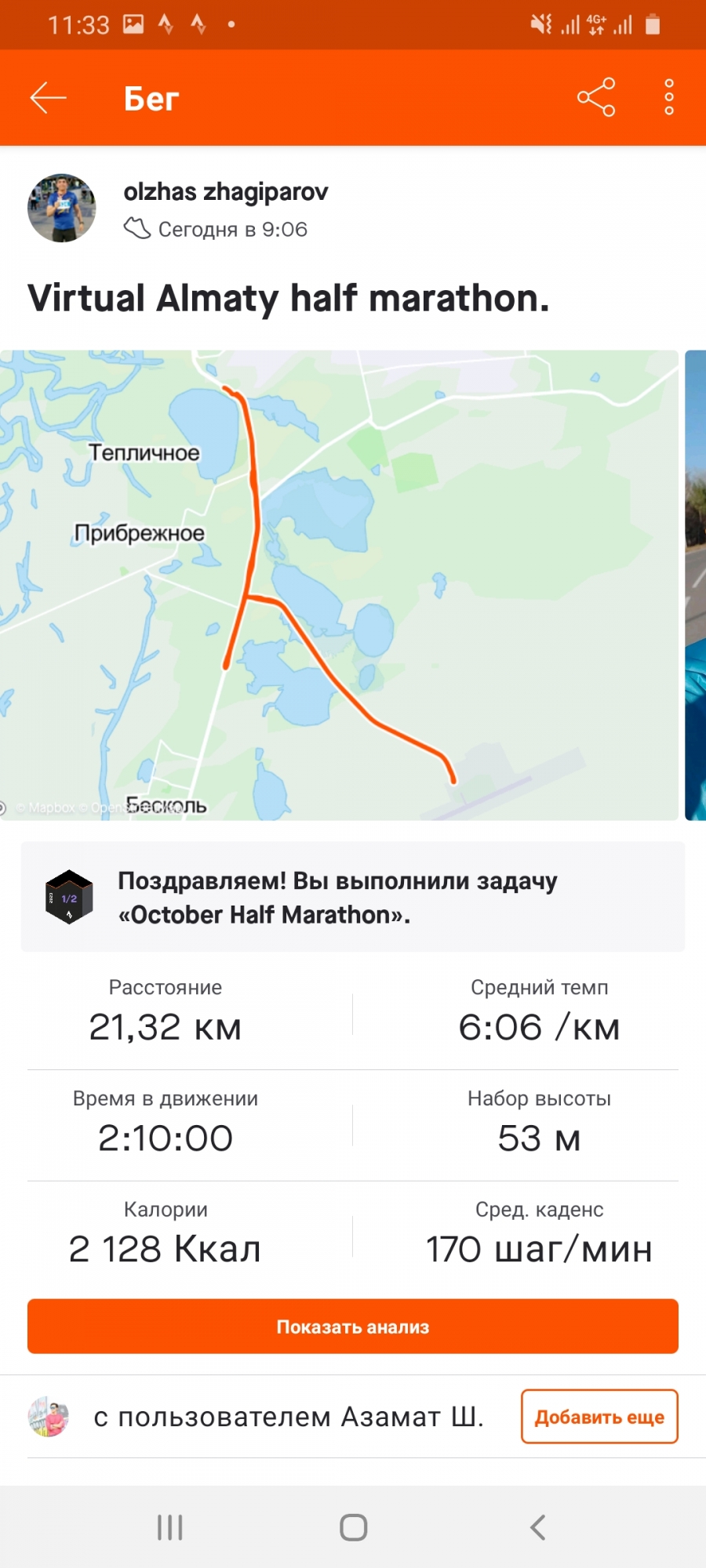Open recent apps from the navigation bar
Viewport: 706px width, 1568px height.
point(169,1527)
